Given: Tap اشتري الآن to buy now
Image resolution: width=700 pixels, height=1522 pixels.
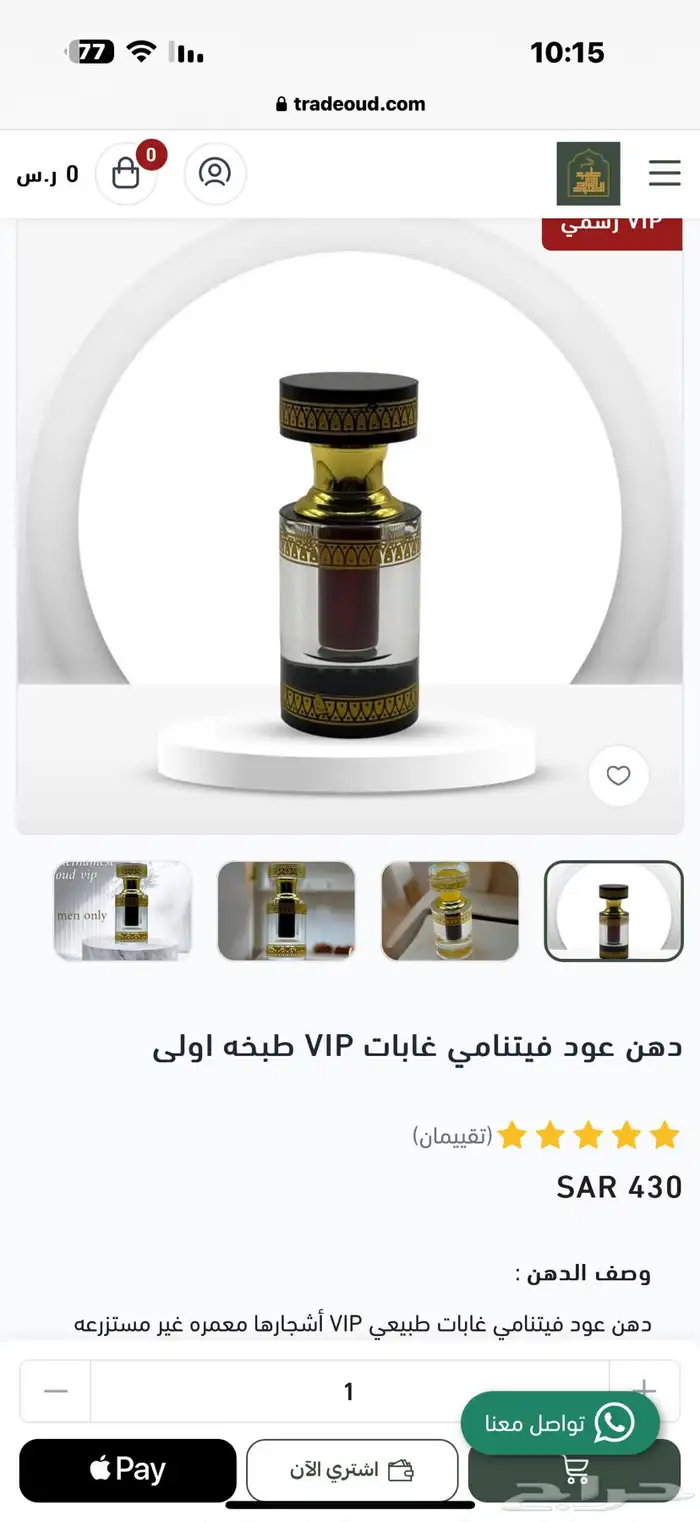Looking at the screenshot, I should (x=352, y=1470).
